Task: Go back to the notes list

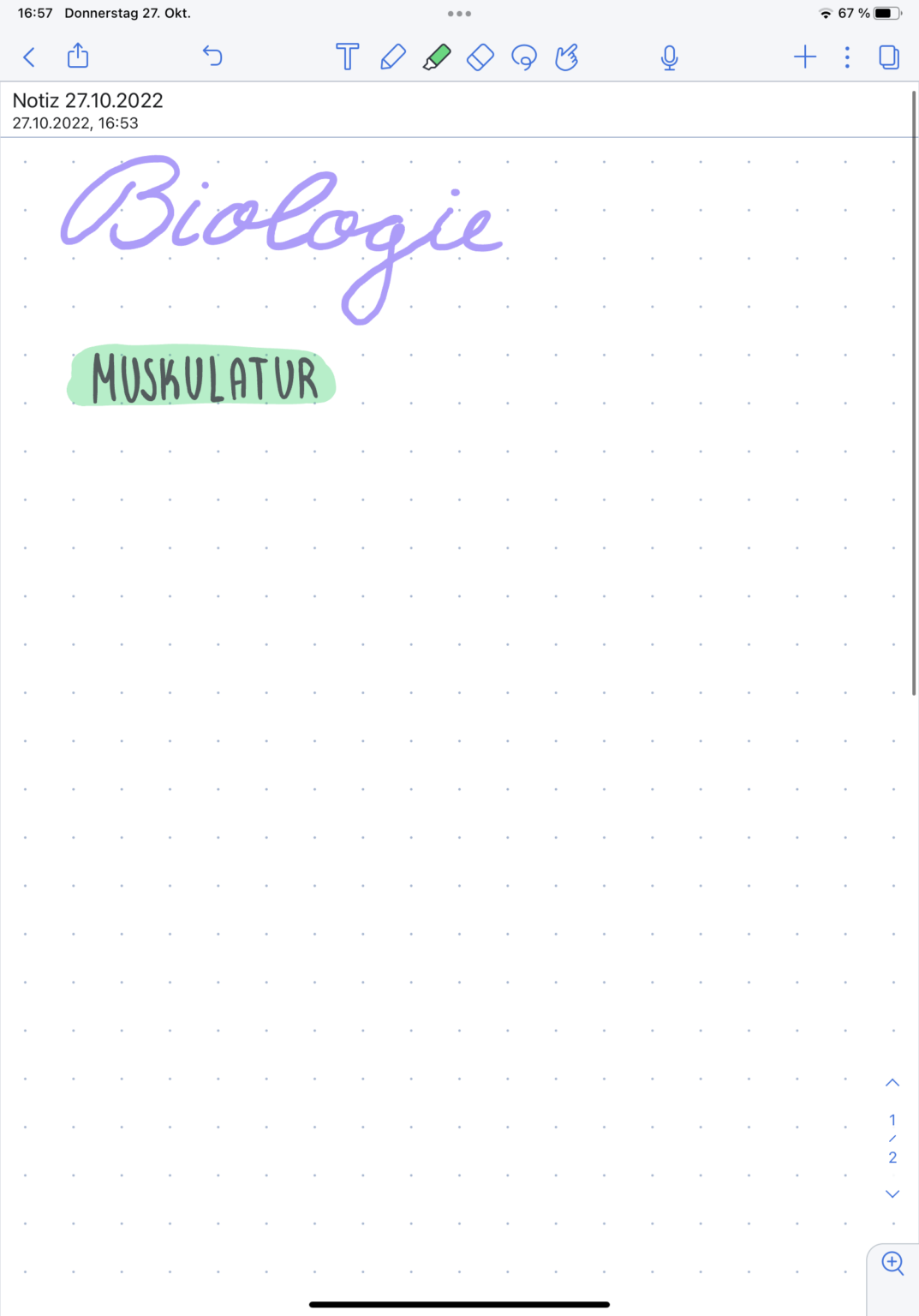Action: (29, 57)
